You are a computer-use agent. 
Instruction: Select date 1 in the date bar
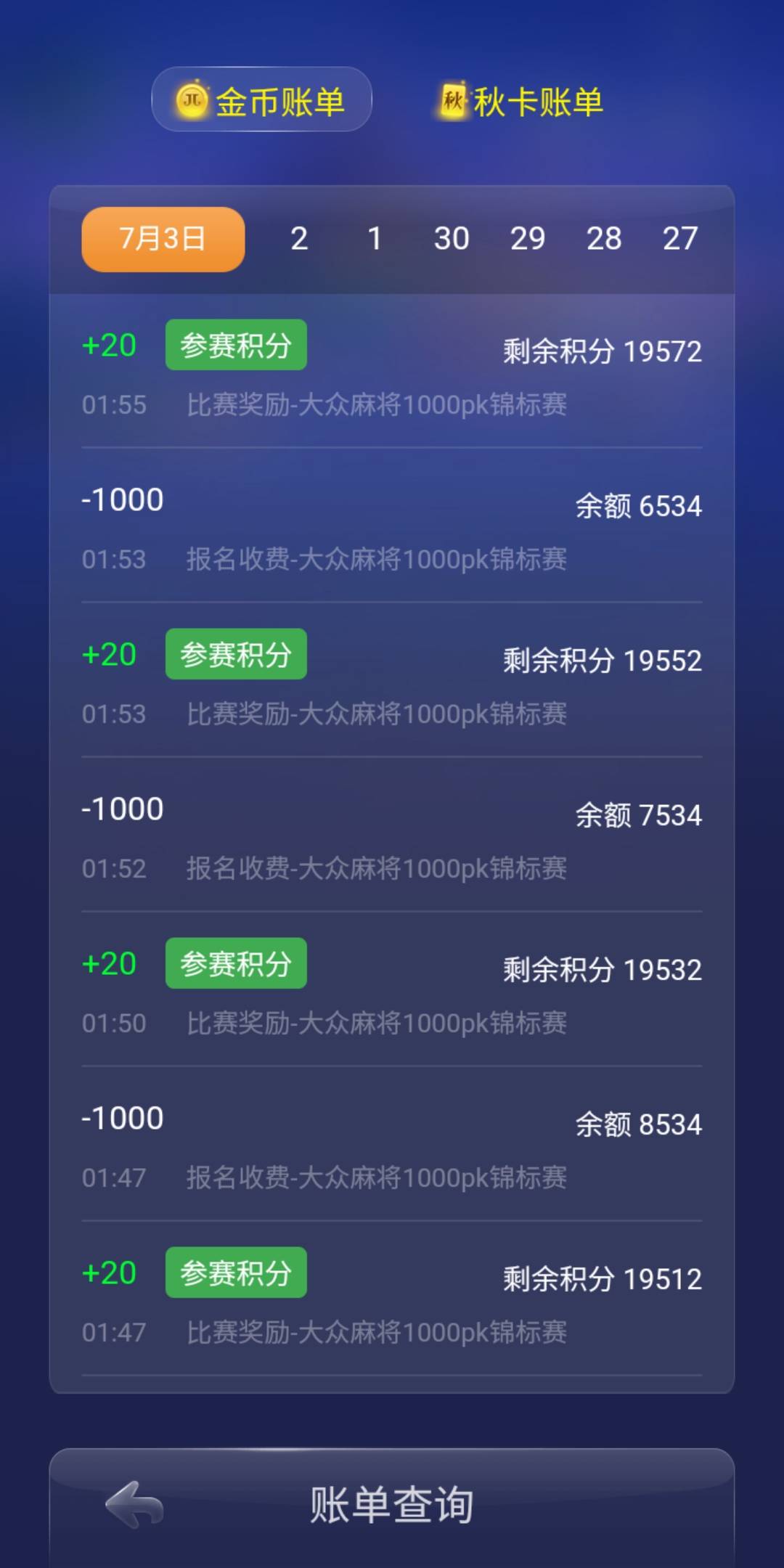(375, 238)
